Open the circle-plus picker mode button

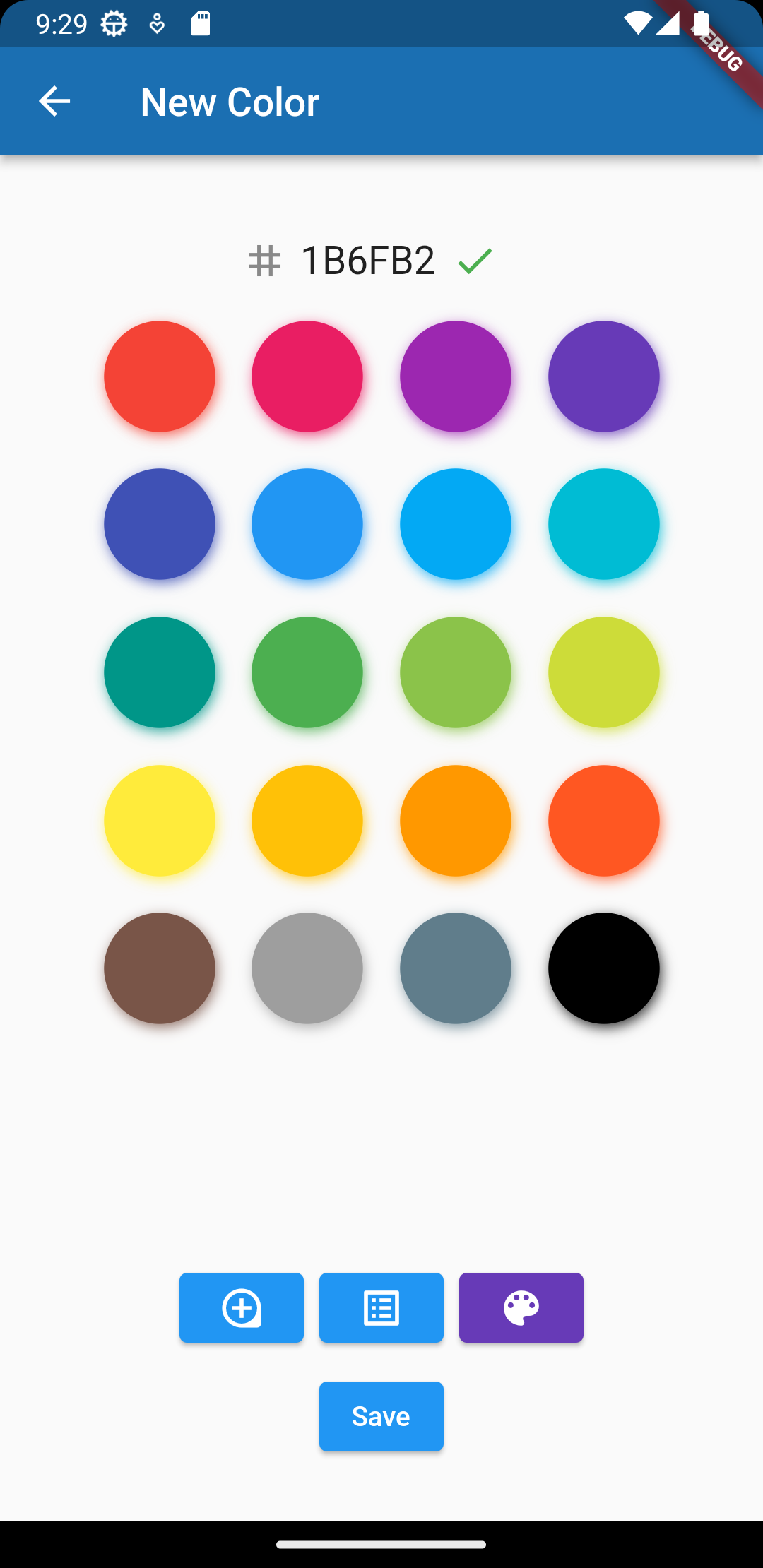(x=242, y=1307)
